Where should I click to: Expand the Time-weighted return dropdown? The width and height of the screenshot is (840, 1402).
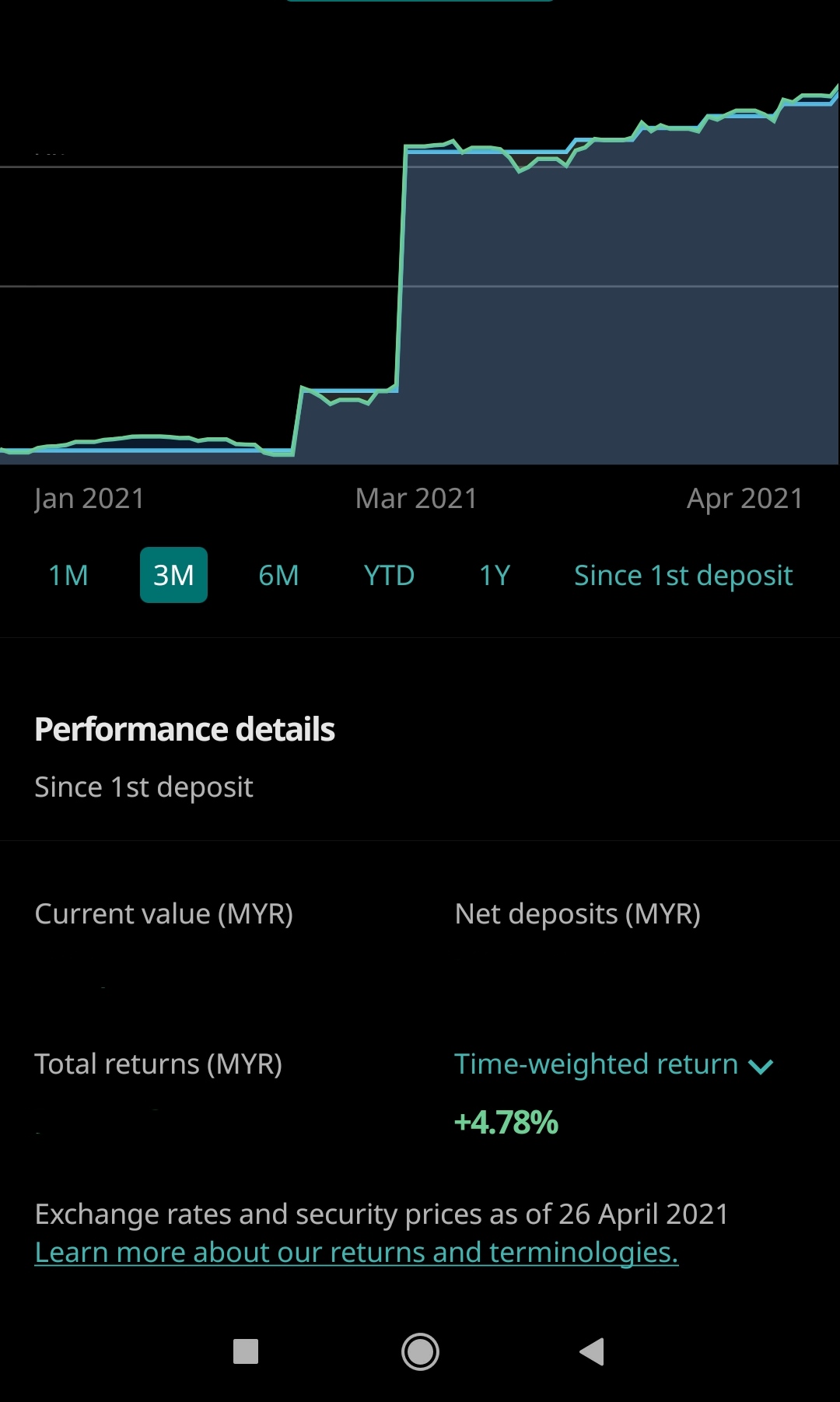coord(614,1064)
